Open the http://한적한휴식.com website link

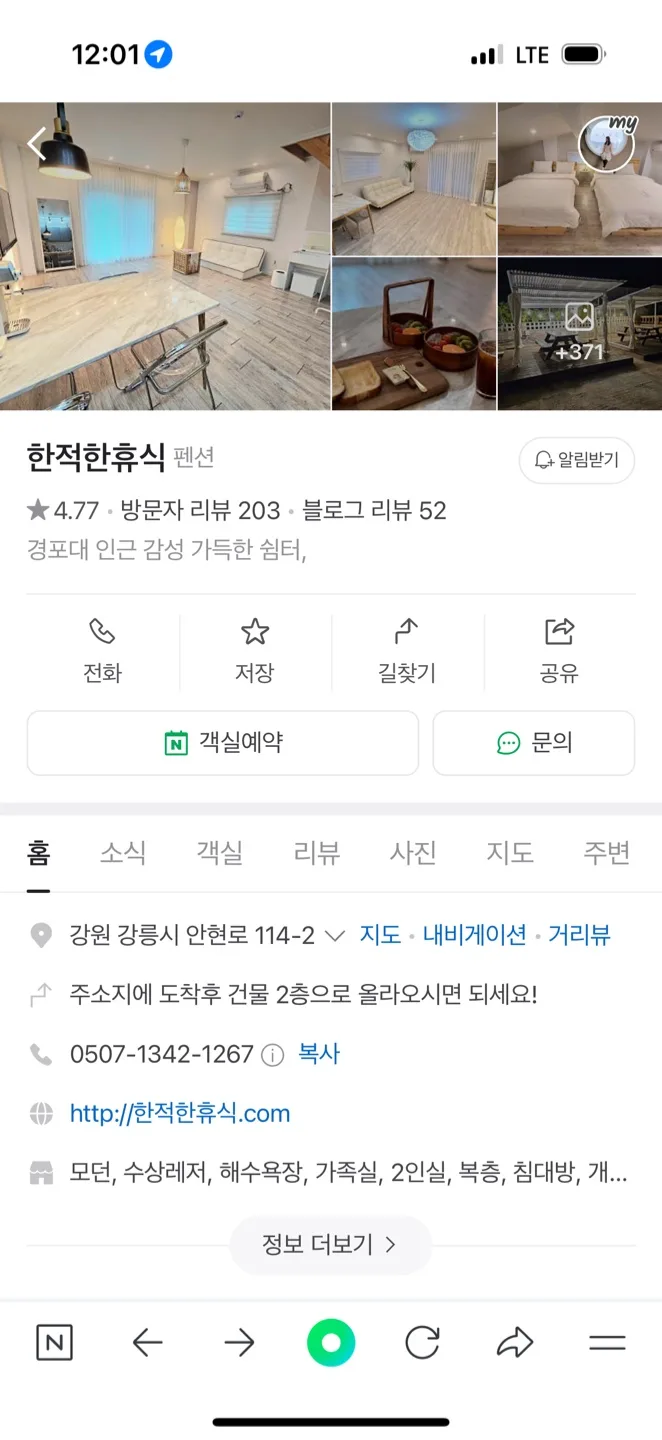[x=180, y=1113]
